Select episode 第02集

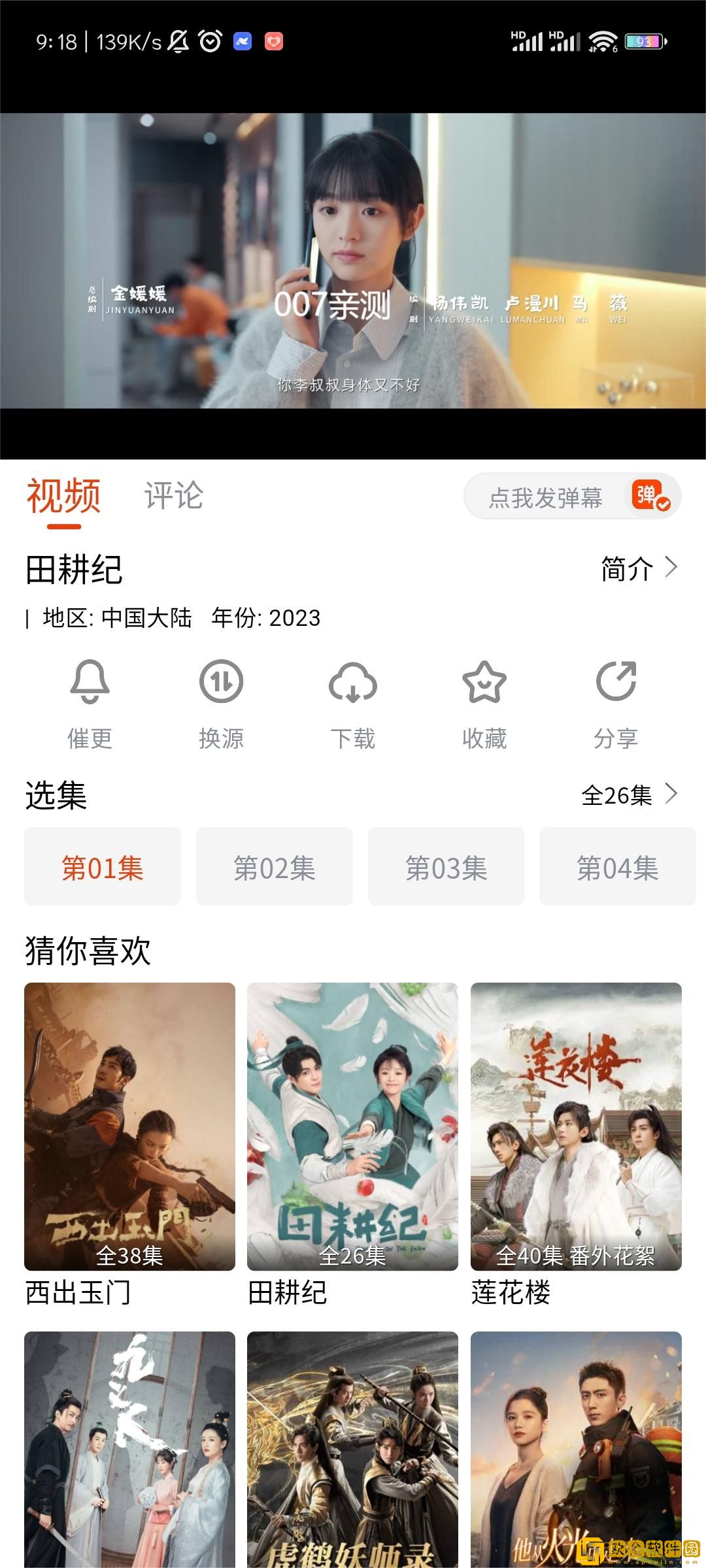pos(274,867)
